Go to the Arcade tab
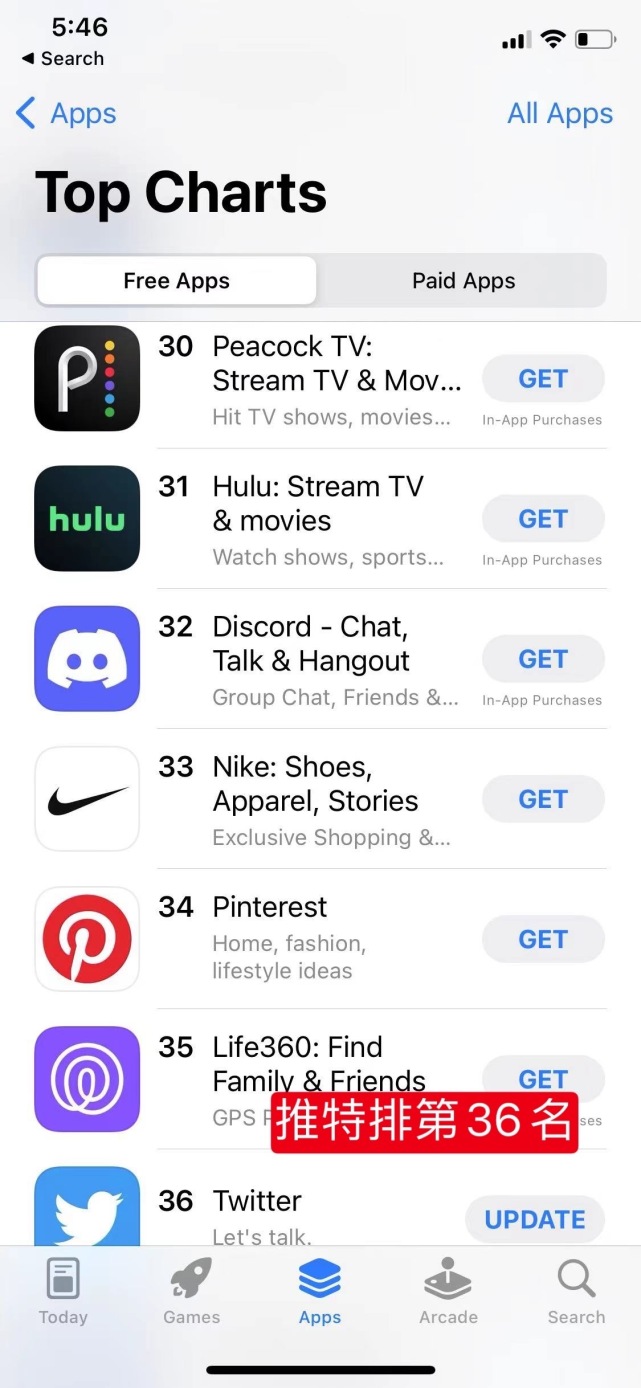641x1388 pixels. (448, 1291)
